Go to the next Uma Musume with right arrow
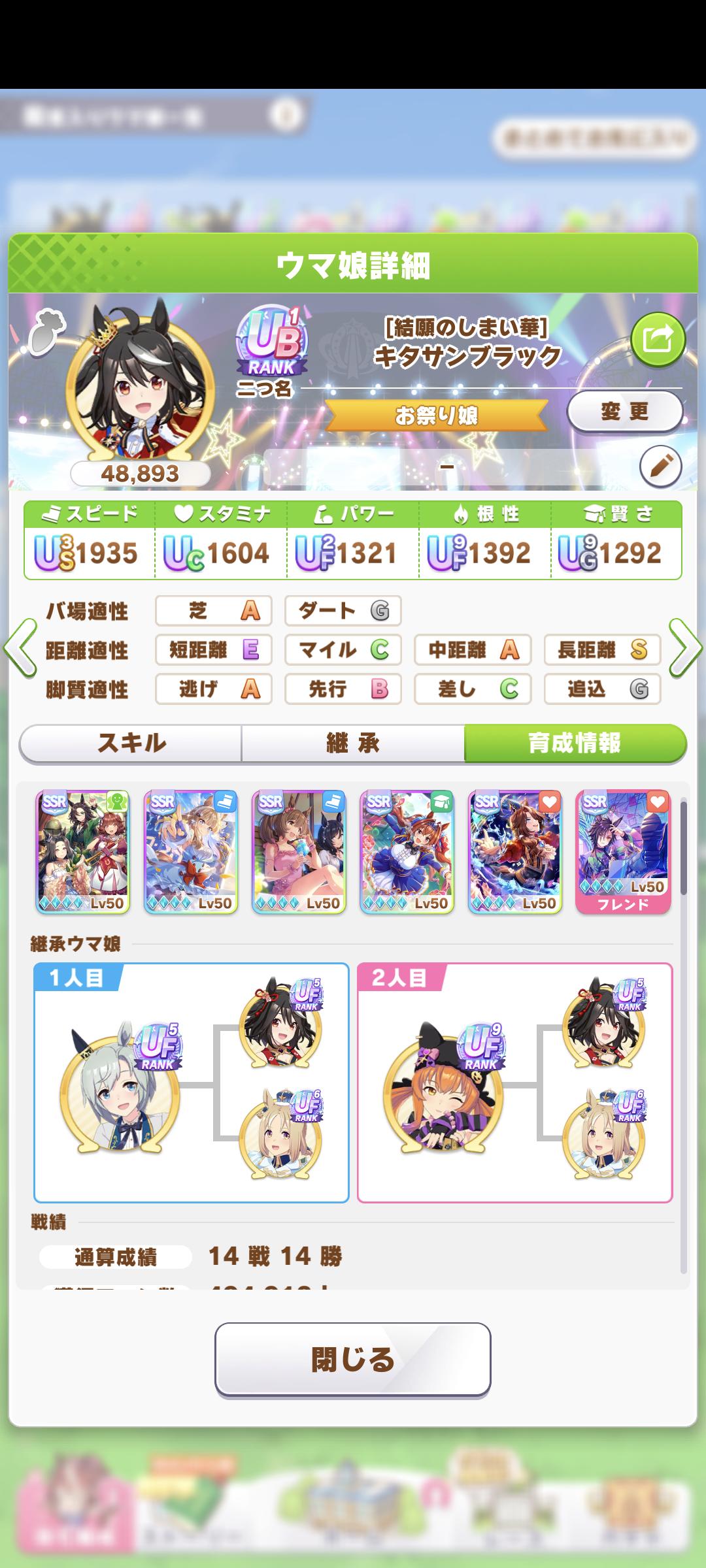 686,648
